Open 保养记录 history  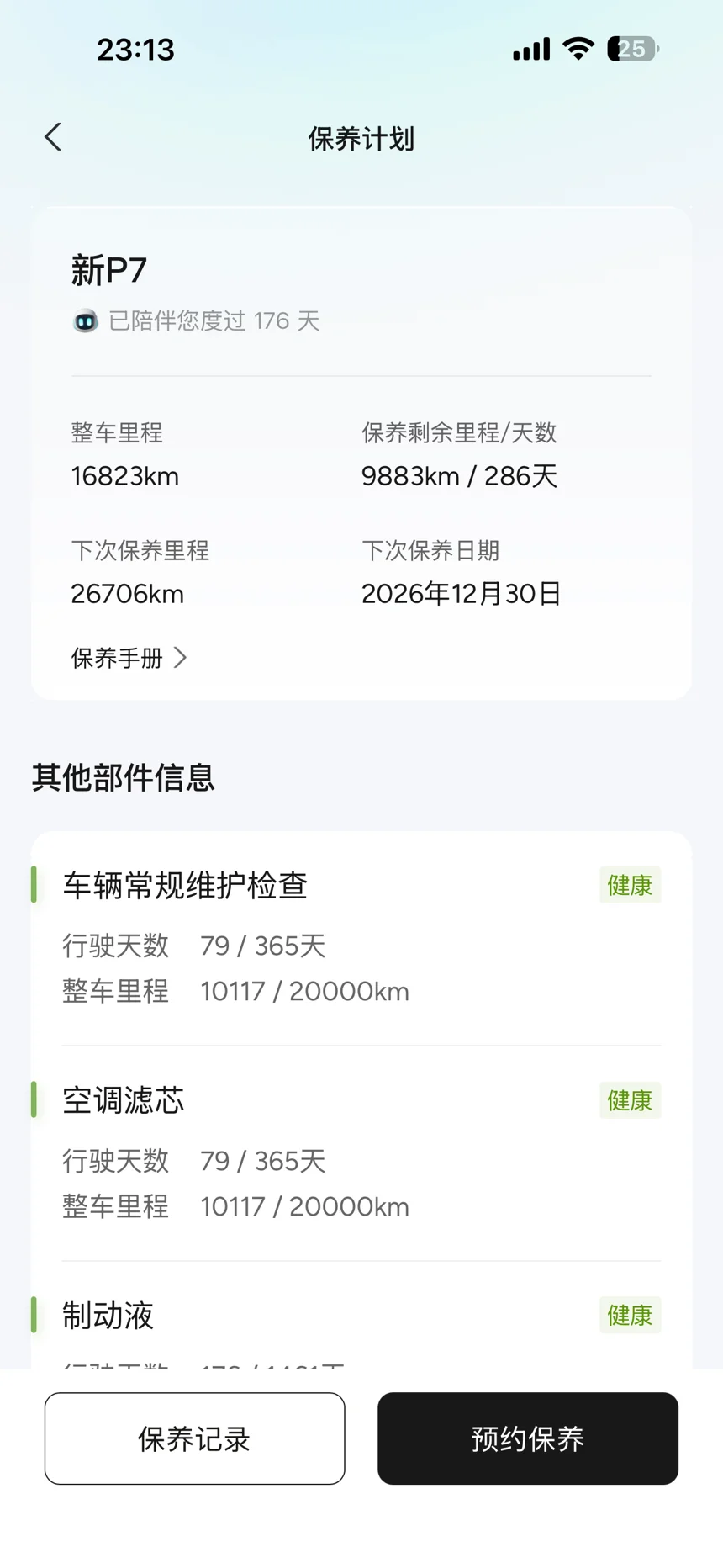tap(194, 1438)
